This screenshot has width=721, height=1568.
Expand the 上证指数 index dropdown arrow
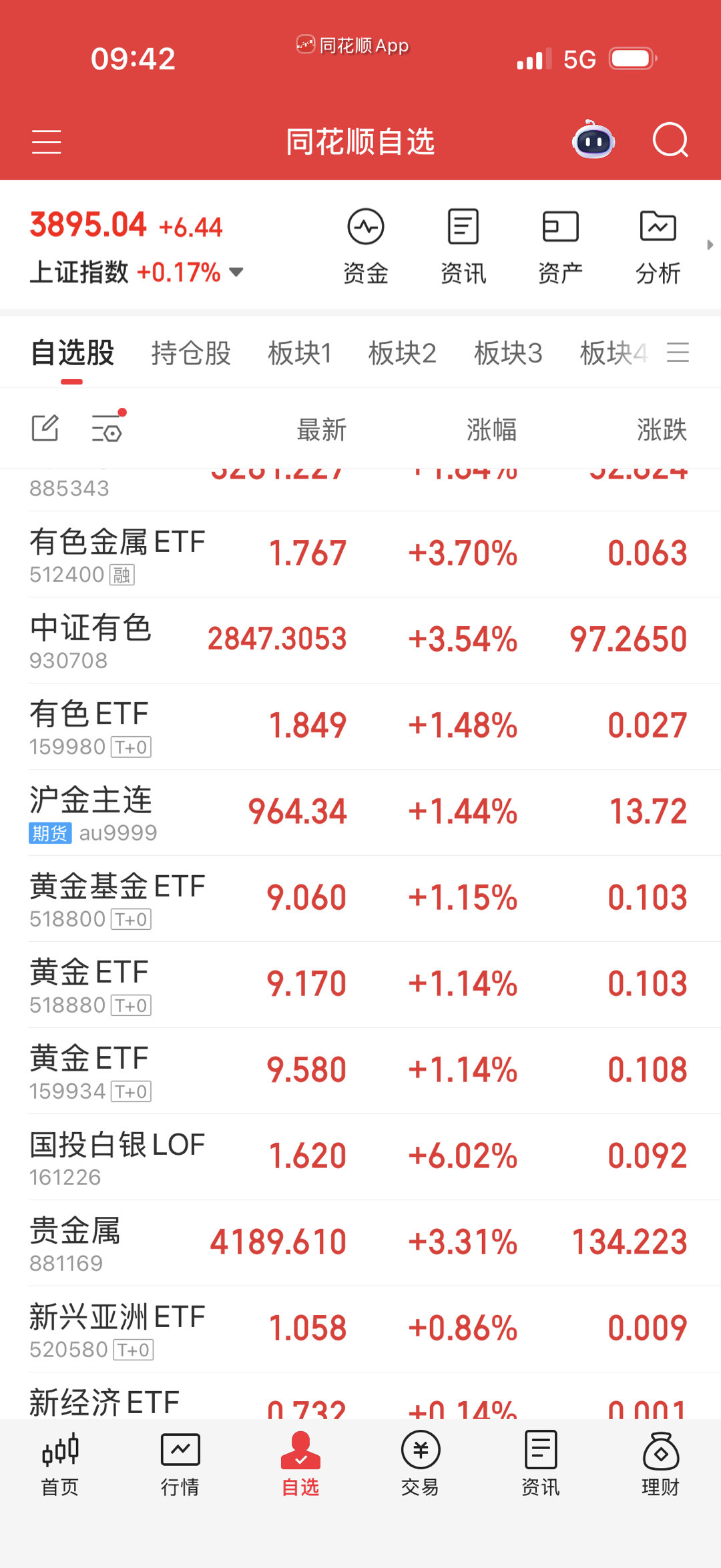point(237,272)
